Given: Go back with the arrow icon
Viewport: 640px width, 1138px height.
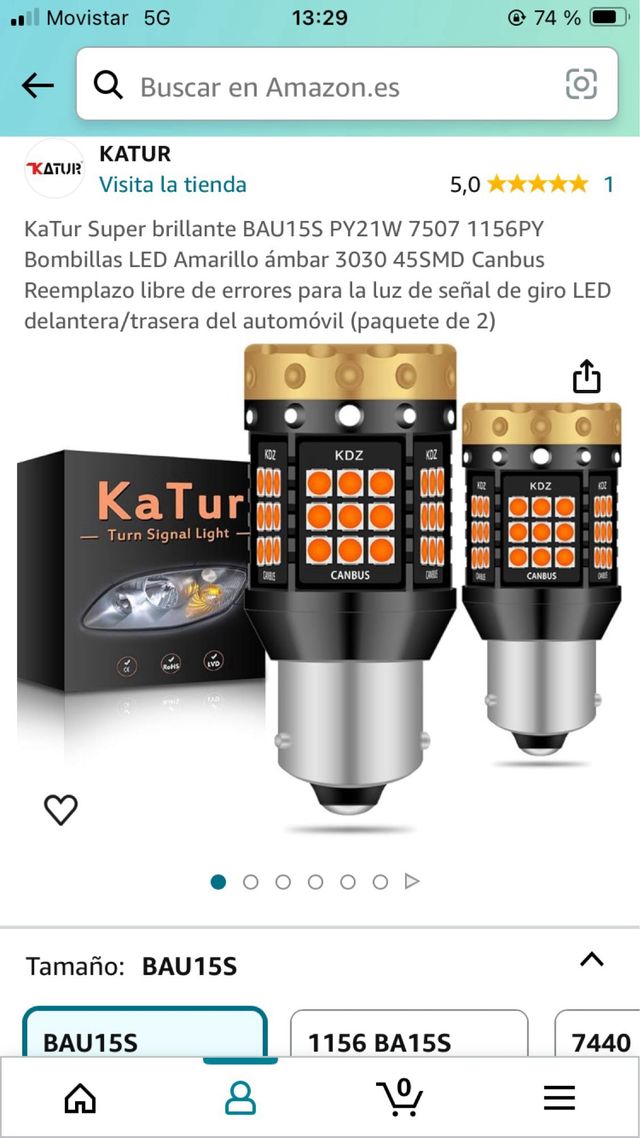Looking at the screenshot, I should point(38,86).
